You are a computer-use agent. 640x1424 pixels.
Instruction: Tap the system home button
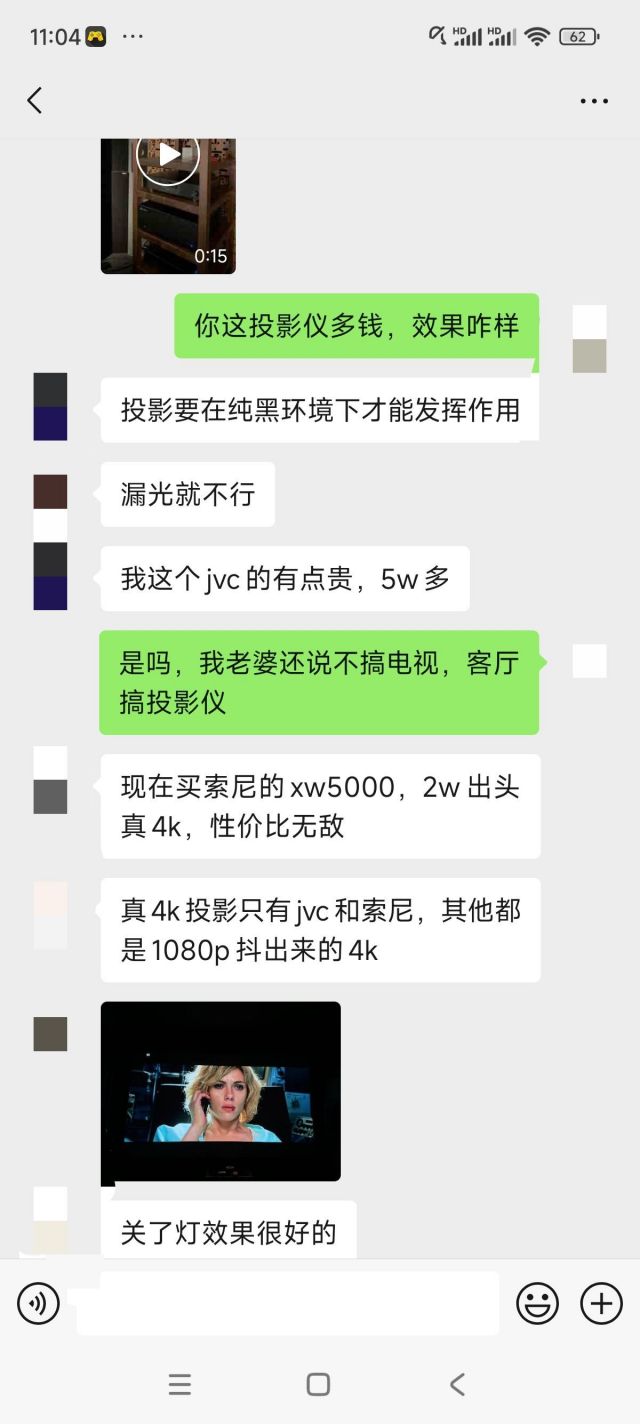coord(318,1384)
